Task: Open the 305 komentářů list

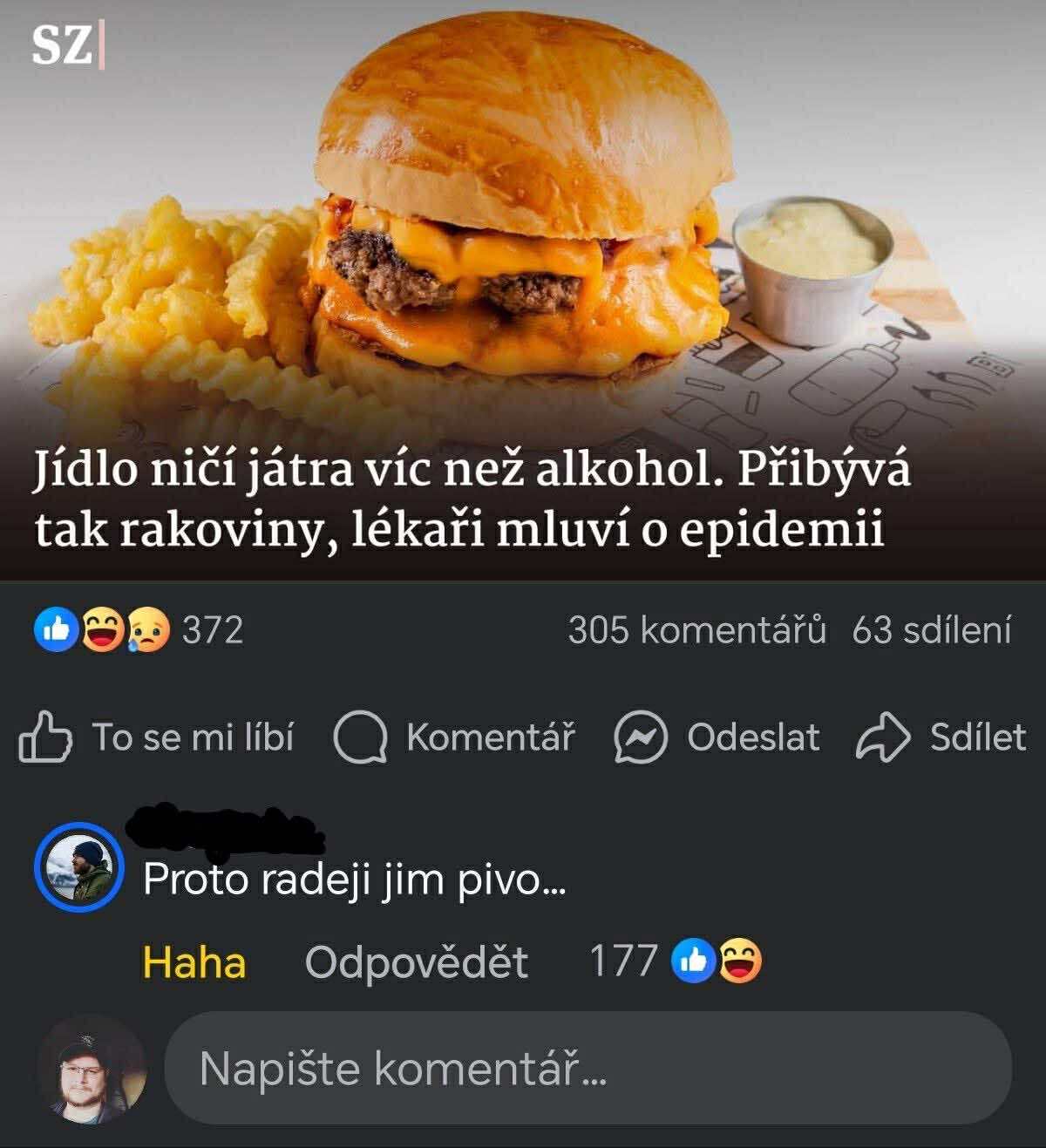Action: click(x=696, y=629)
